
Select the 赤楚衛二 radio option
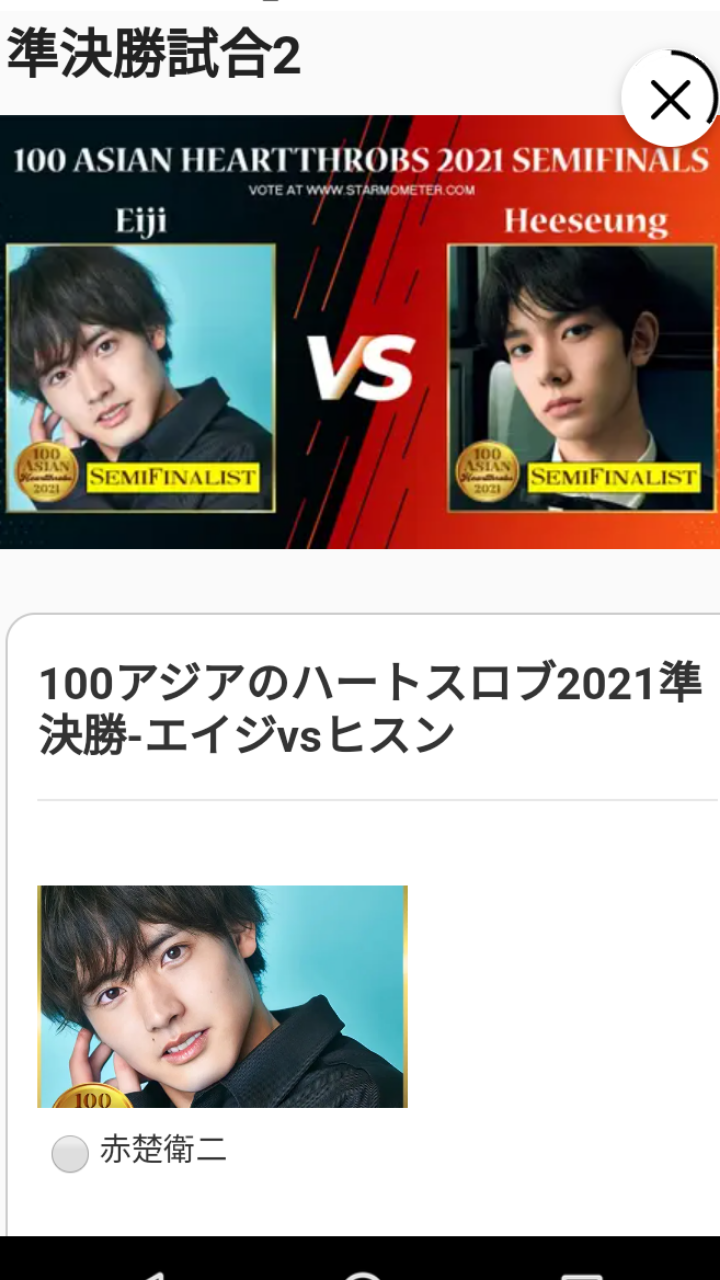tap(70, 1153)
